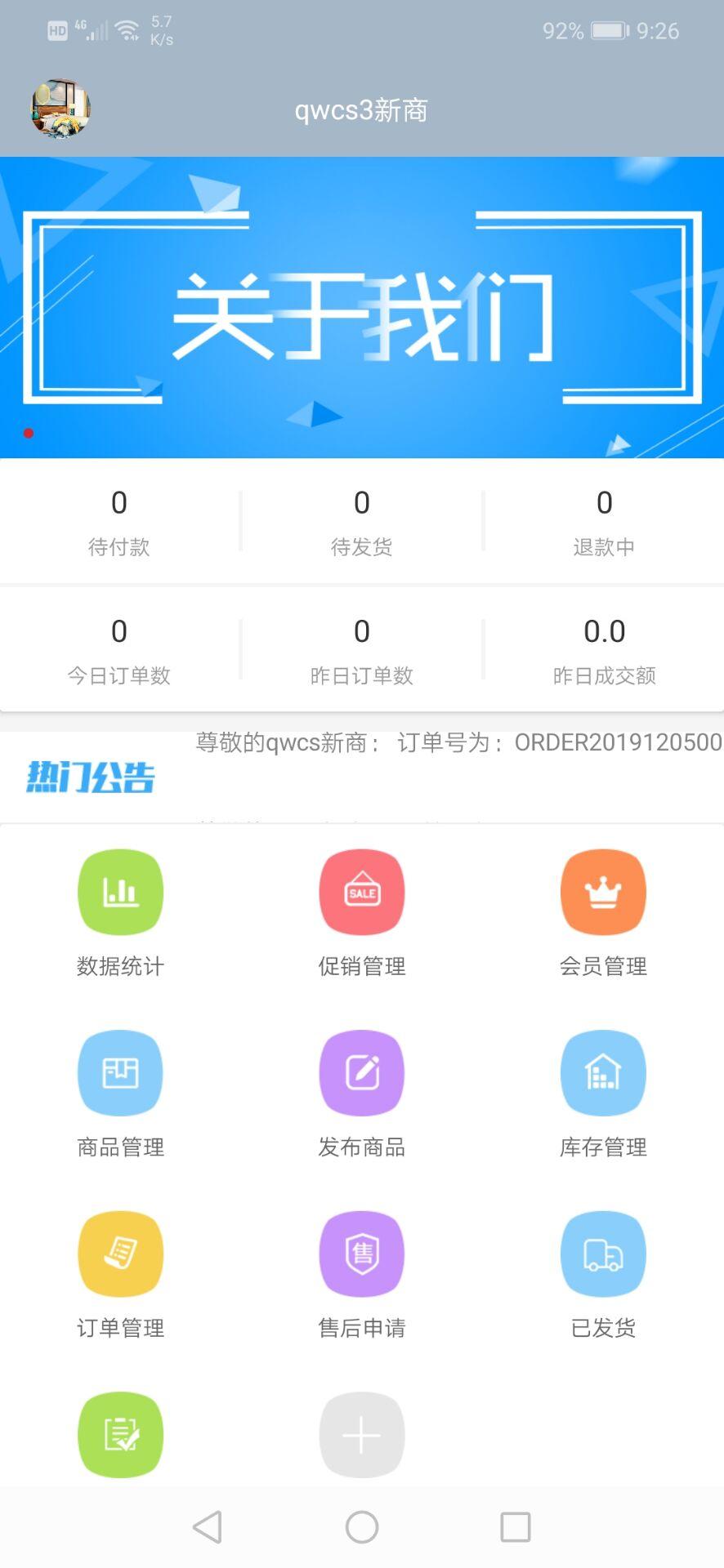View 退款中 orders
Viewport: 724px width, 1568px height.
(x=604, y=521)
